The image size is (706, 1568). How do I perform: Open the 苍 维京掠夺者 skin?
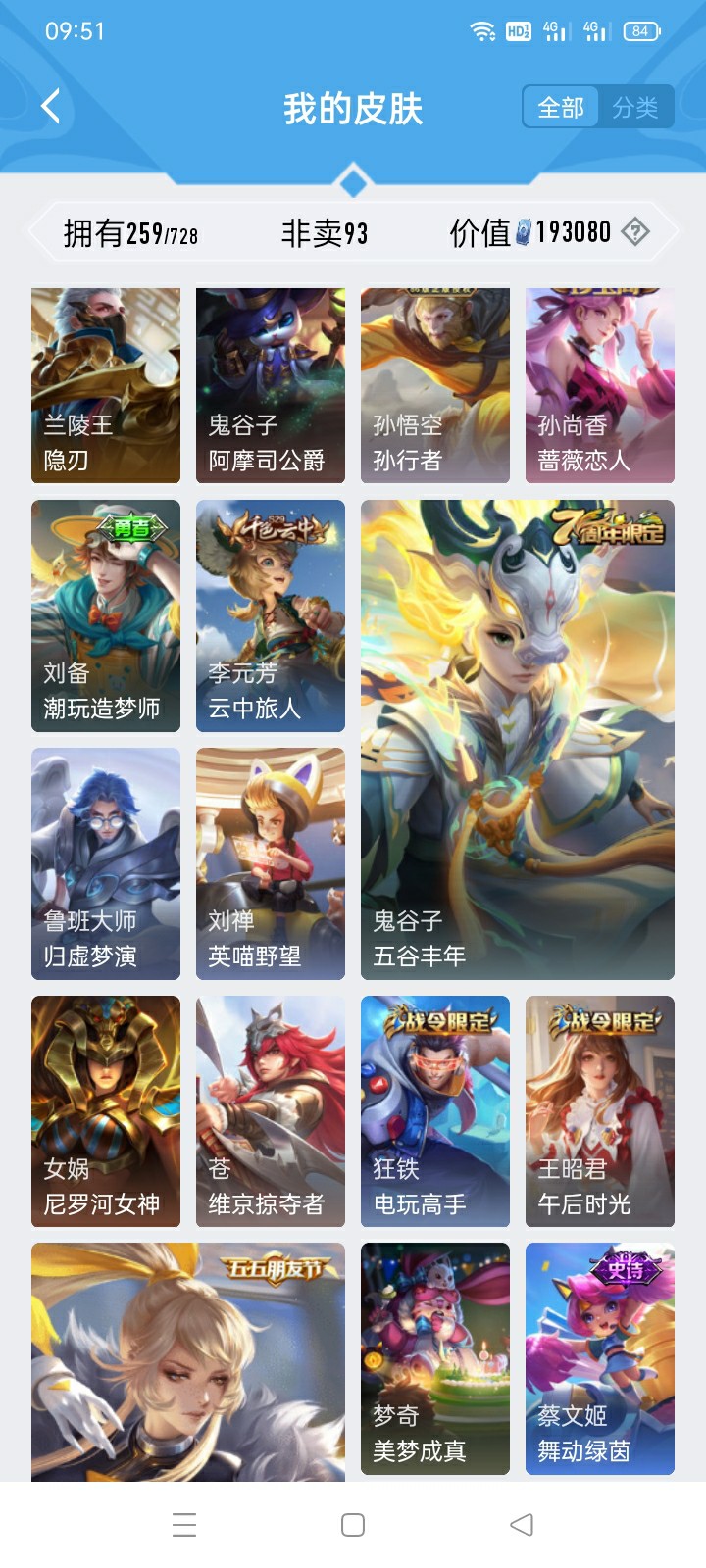click(271, 1111)
